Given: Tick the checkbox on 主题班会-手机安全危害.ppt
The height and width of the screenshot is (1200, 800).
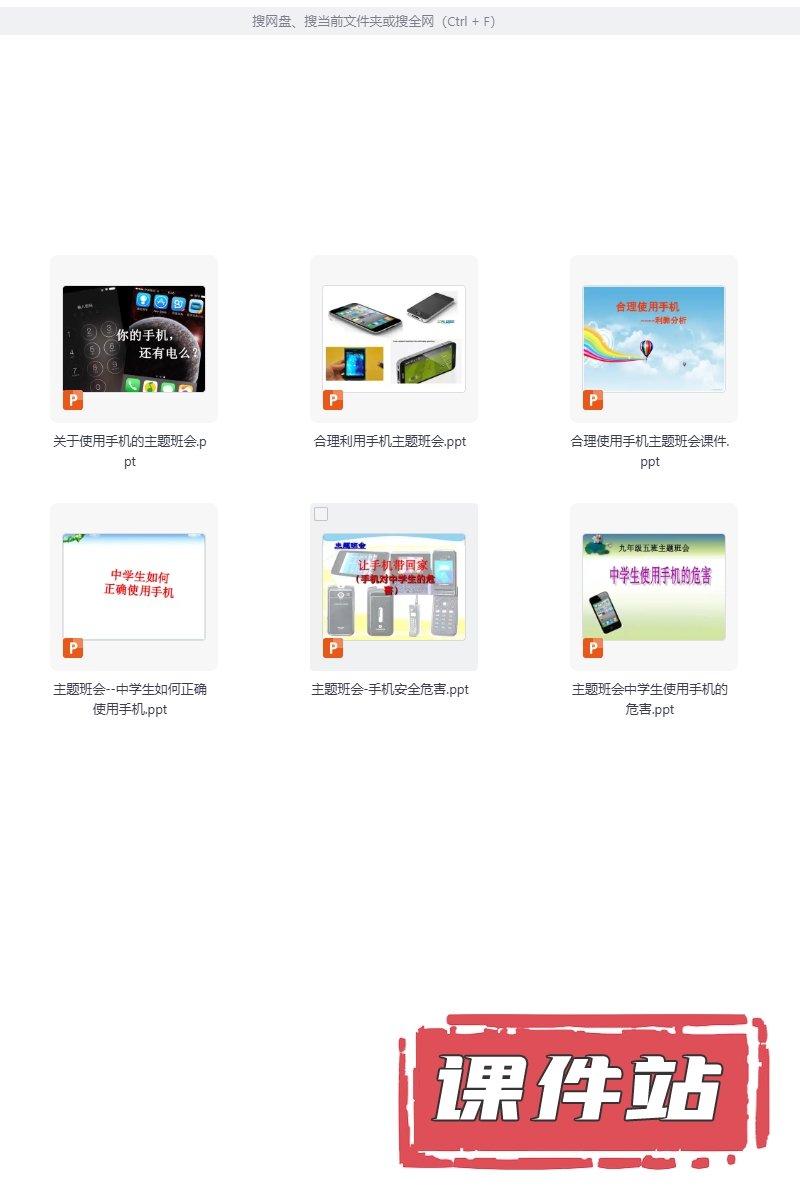Looking at the screenshot, I should 321,514.
